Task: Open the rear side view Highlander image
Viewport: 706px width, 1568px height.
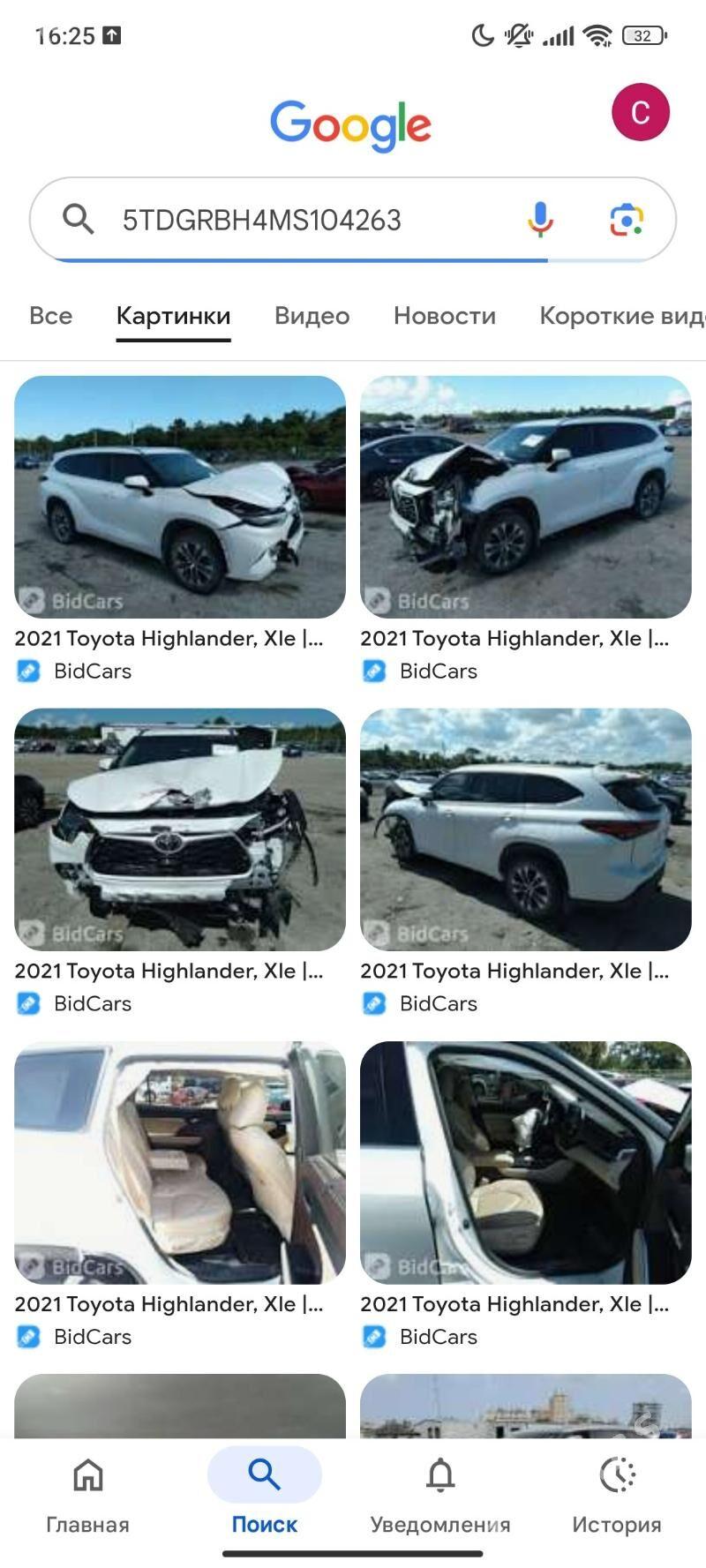Action: click(525, 829)
